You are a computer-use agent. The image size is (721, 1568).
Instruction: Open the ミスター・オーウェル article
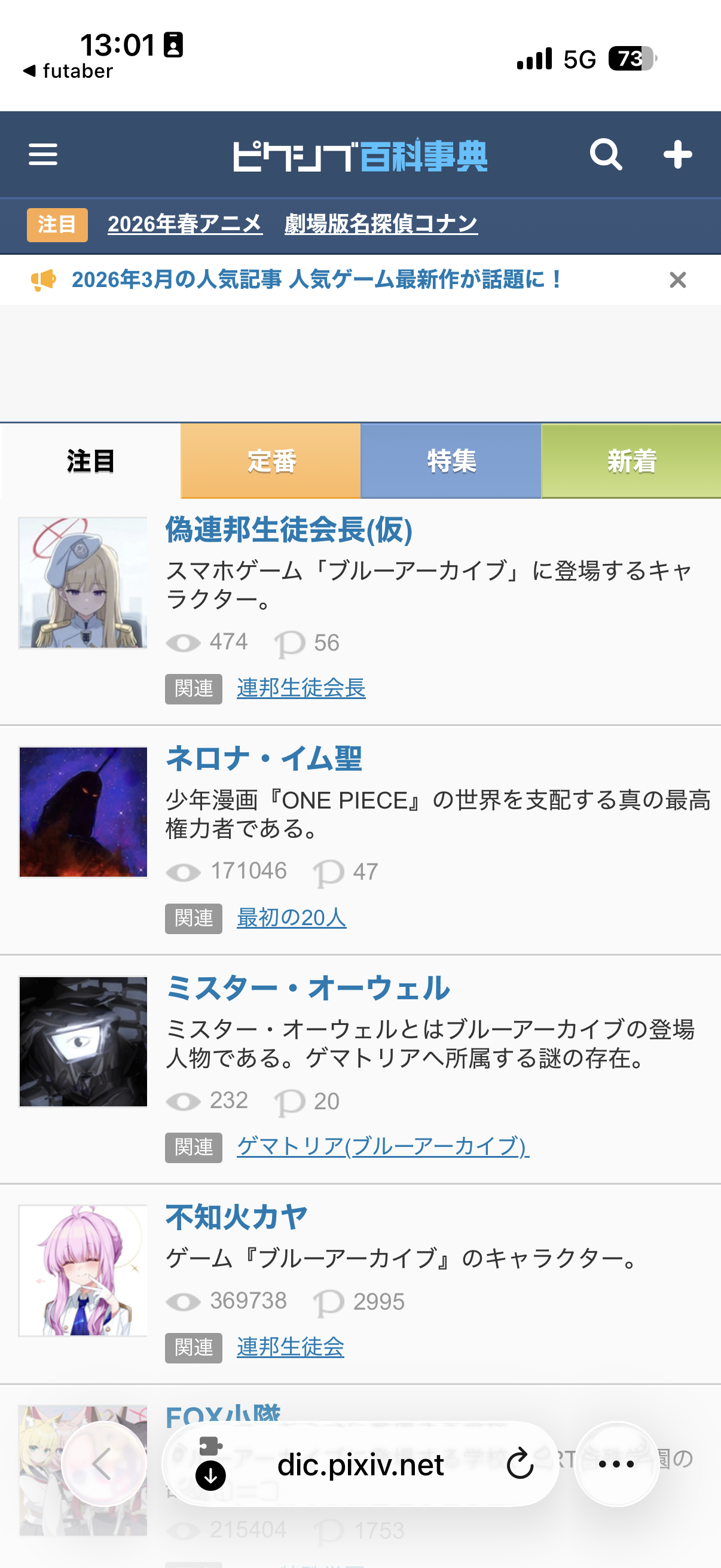click(308, 988)
